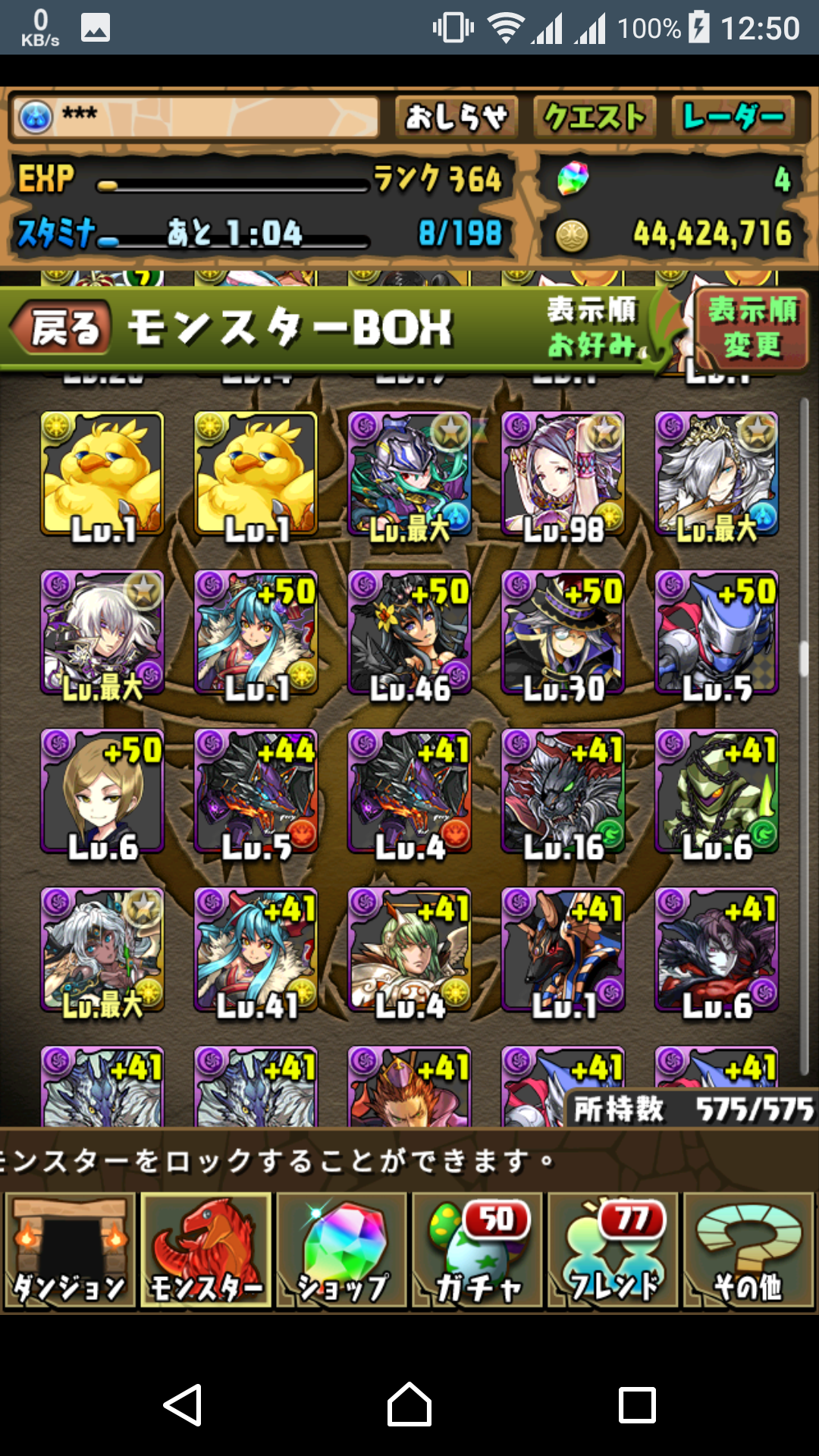Select the +44 Lv.5 dragon monster
The height and width of the screenshot is (1456, 819).
[x=256, y=792]
